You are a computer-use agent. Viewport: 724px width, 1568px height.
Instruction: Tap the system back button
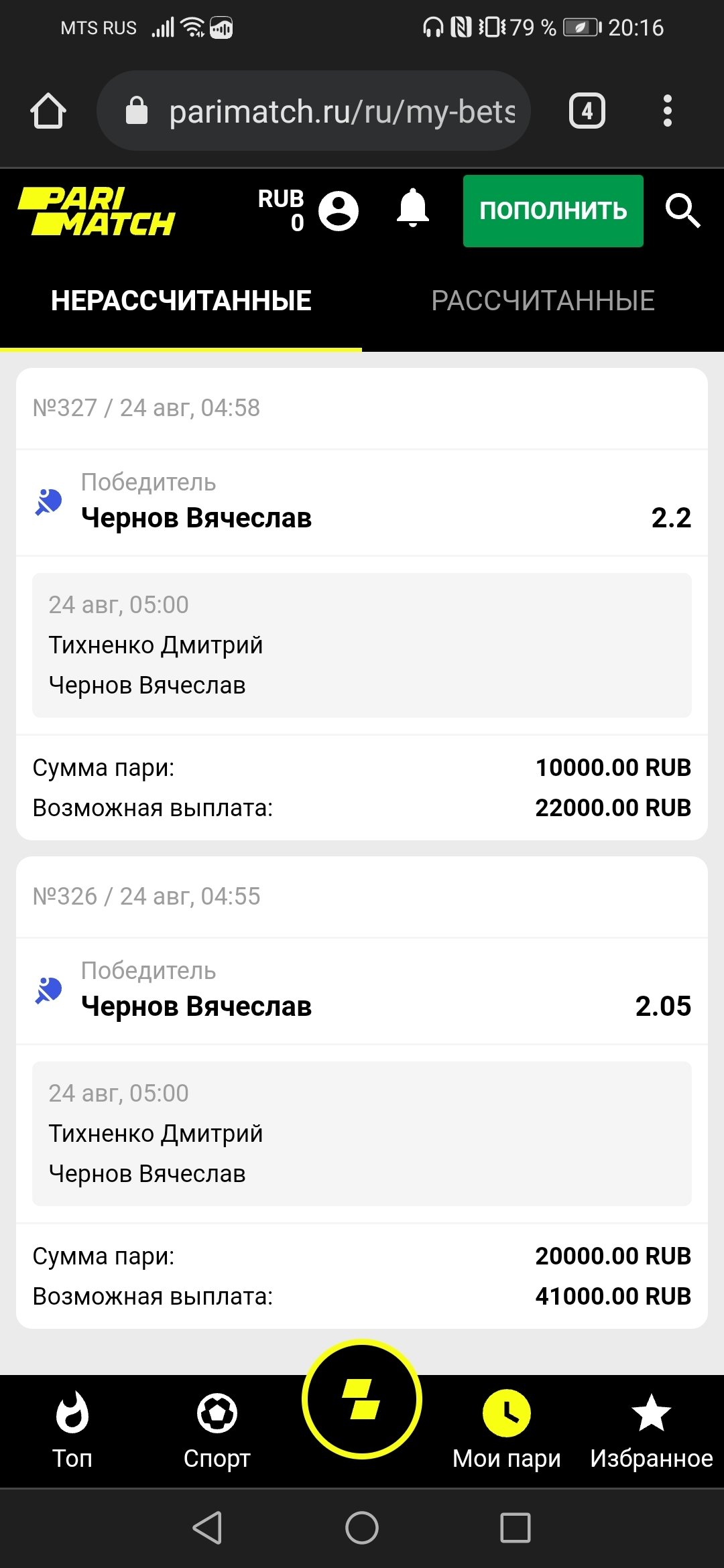[207, 1528]
